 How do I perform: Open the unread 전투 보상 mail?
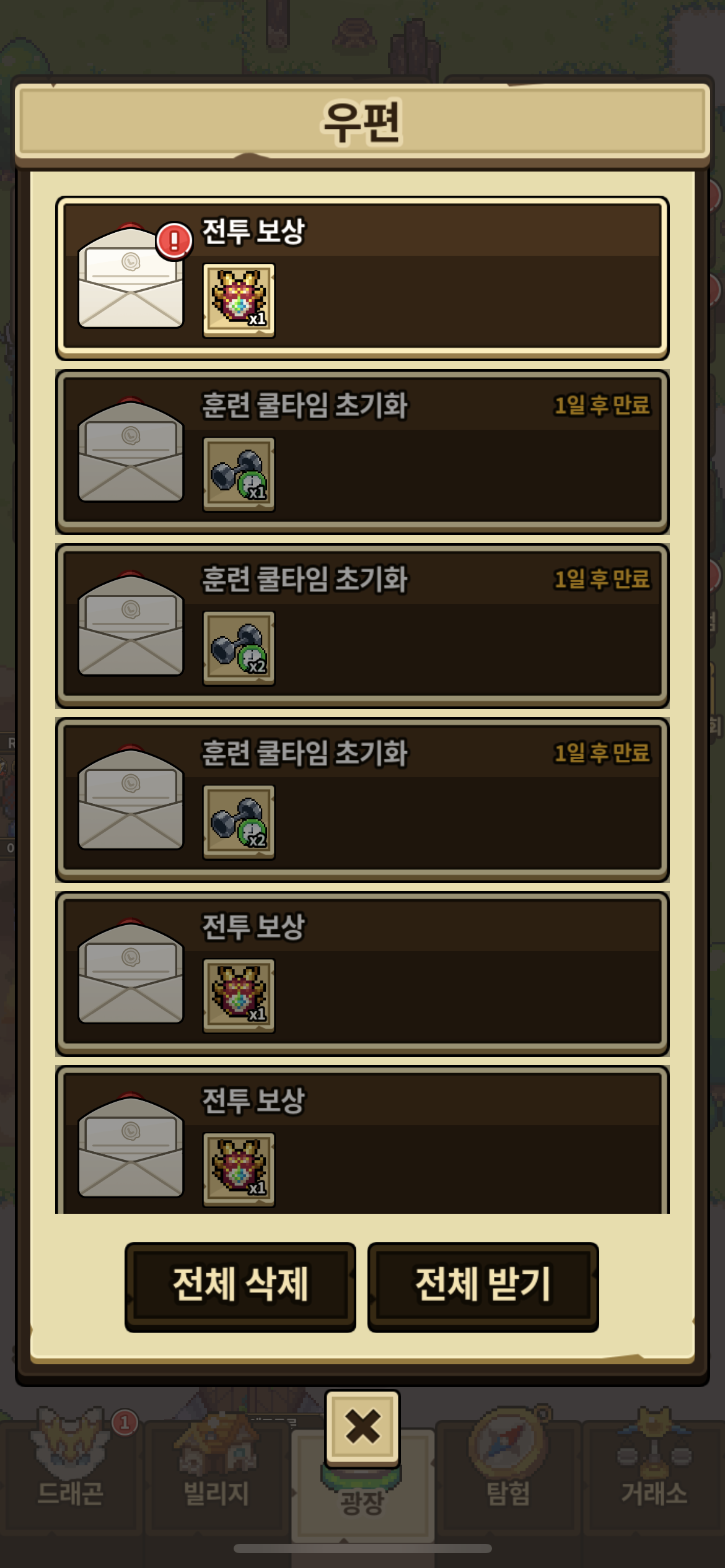[x=362, y=279]
